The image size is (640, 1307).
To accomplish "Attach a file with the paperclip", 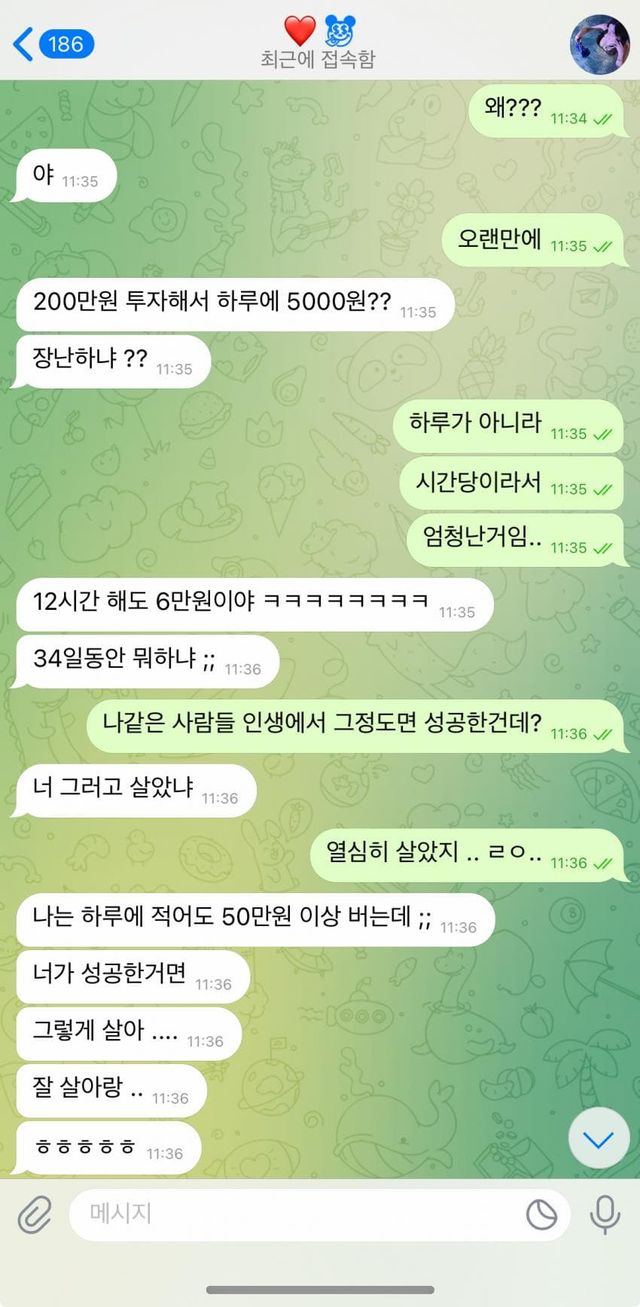I will click(34, 1214).
